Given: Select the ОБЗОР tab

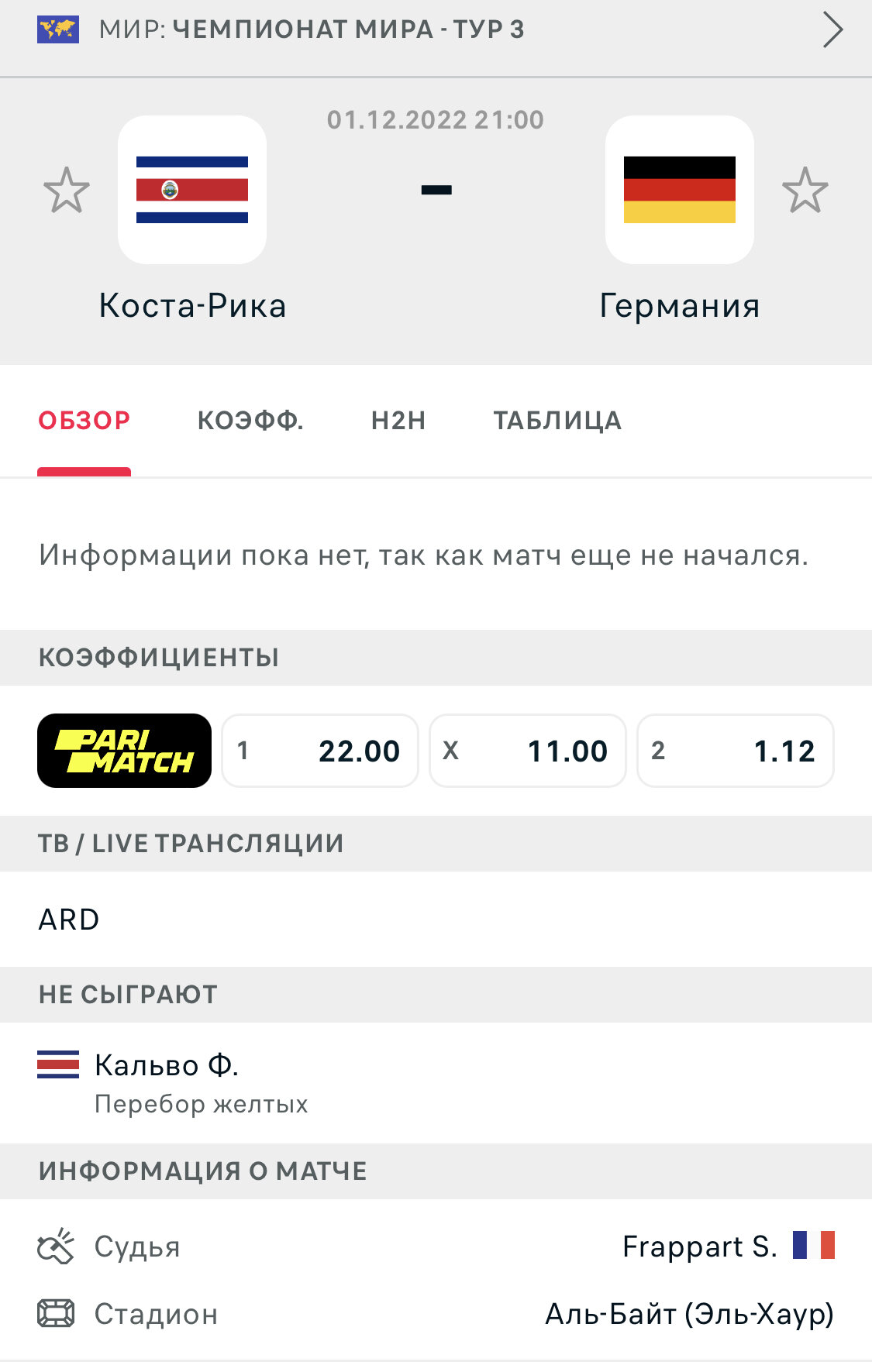Looking at the screenshot, I should coord(84,421).
